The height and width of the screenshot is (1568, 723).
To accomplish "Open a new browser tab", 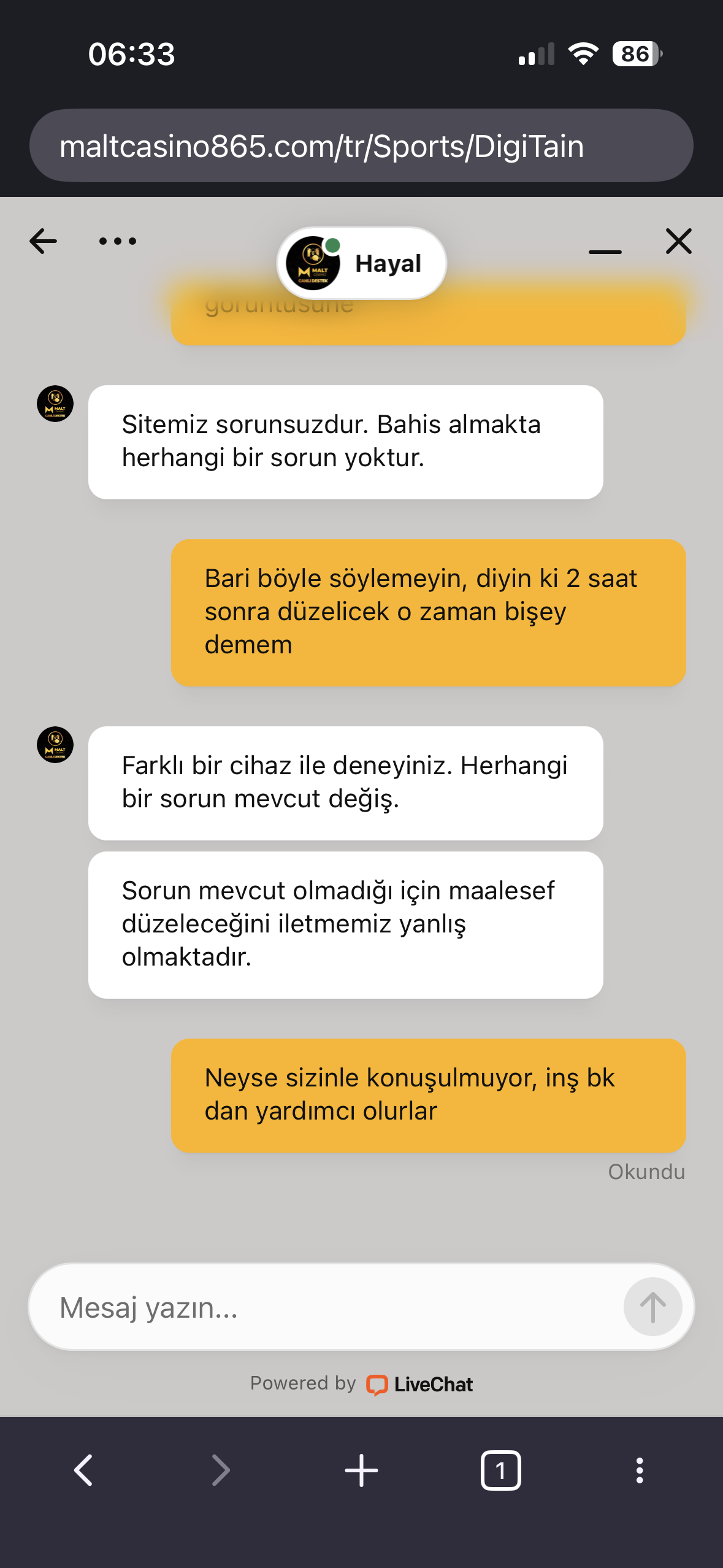I will pos(362,1470).
